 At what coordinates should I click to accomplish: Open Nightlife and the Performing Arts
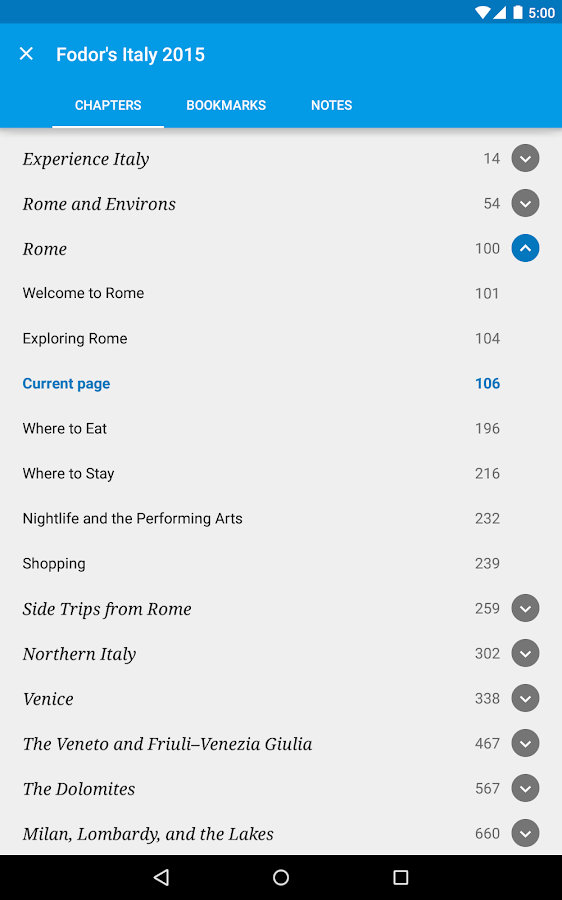[281, 518]
